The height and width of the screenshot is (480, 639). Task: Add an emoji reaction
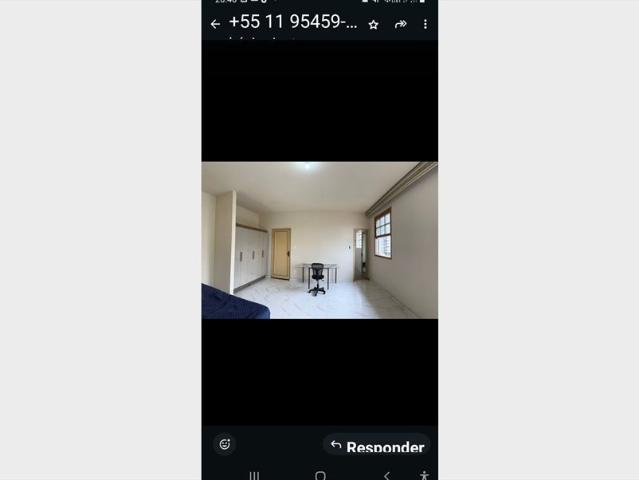tap(224, 444)
